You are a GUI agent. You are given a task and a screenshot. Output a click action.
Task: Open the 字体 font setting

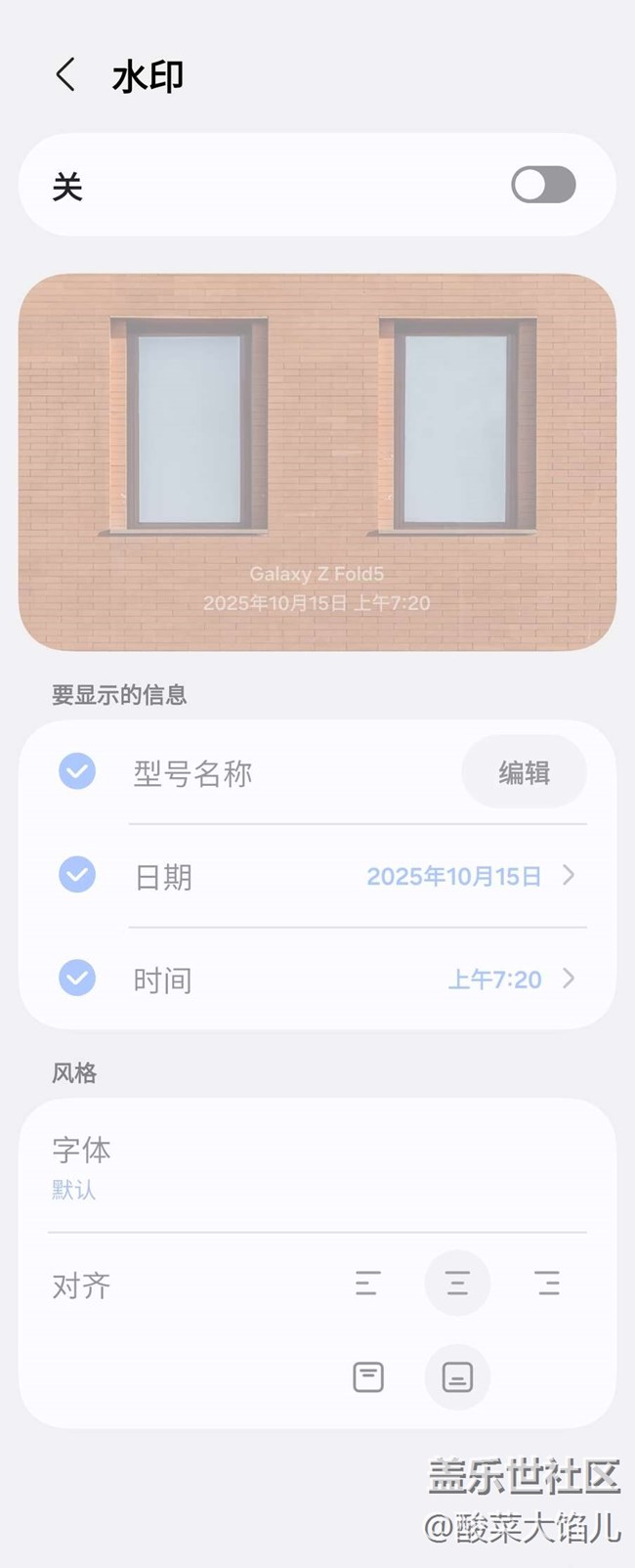pyautogui.click(x=82, y=1165)
